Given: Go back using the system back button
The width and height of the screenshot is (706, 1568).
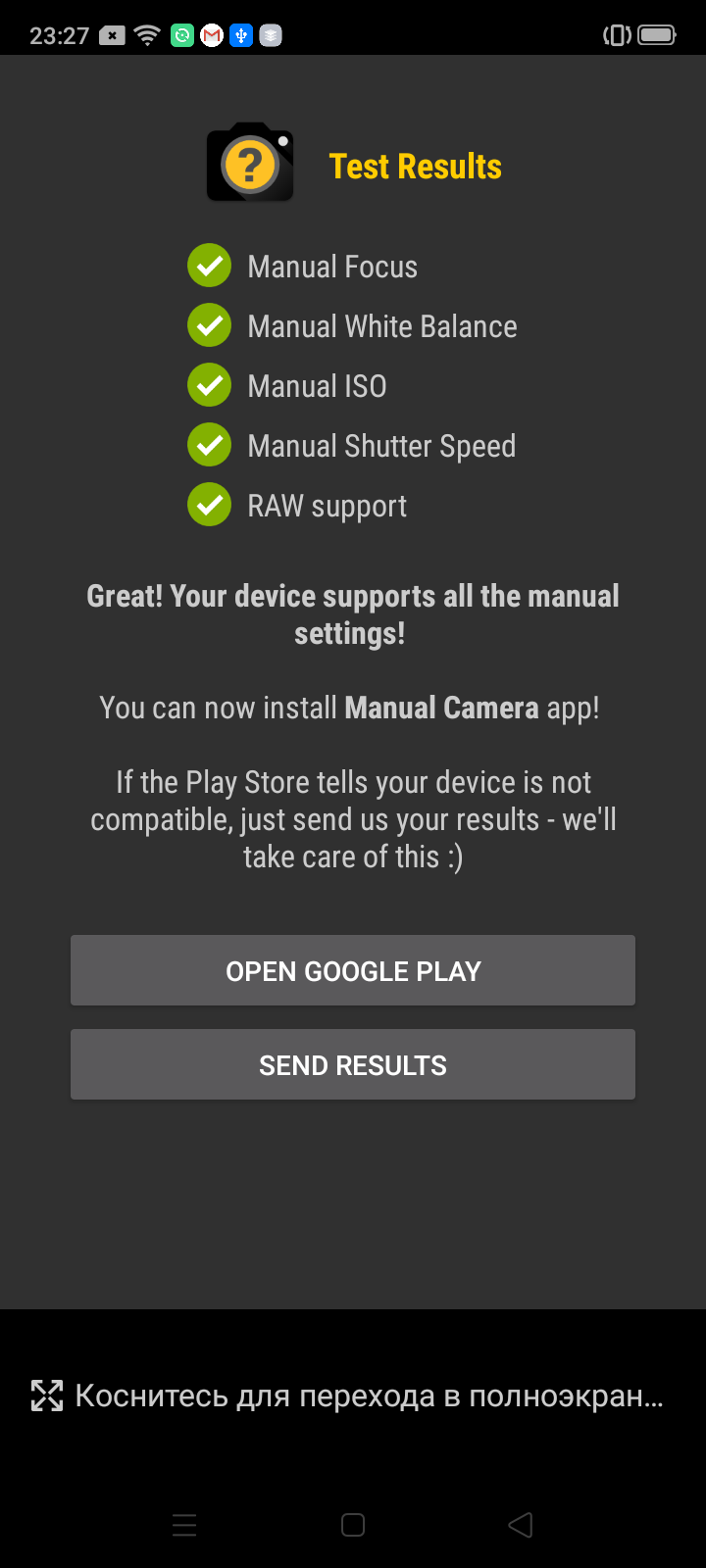Looking at the screenshot, I should point(521,1525).
